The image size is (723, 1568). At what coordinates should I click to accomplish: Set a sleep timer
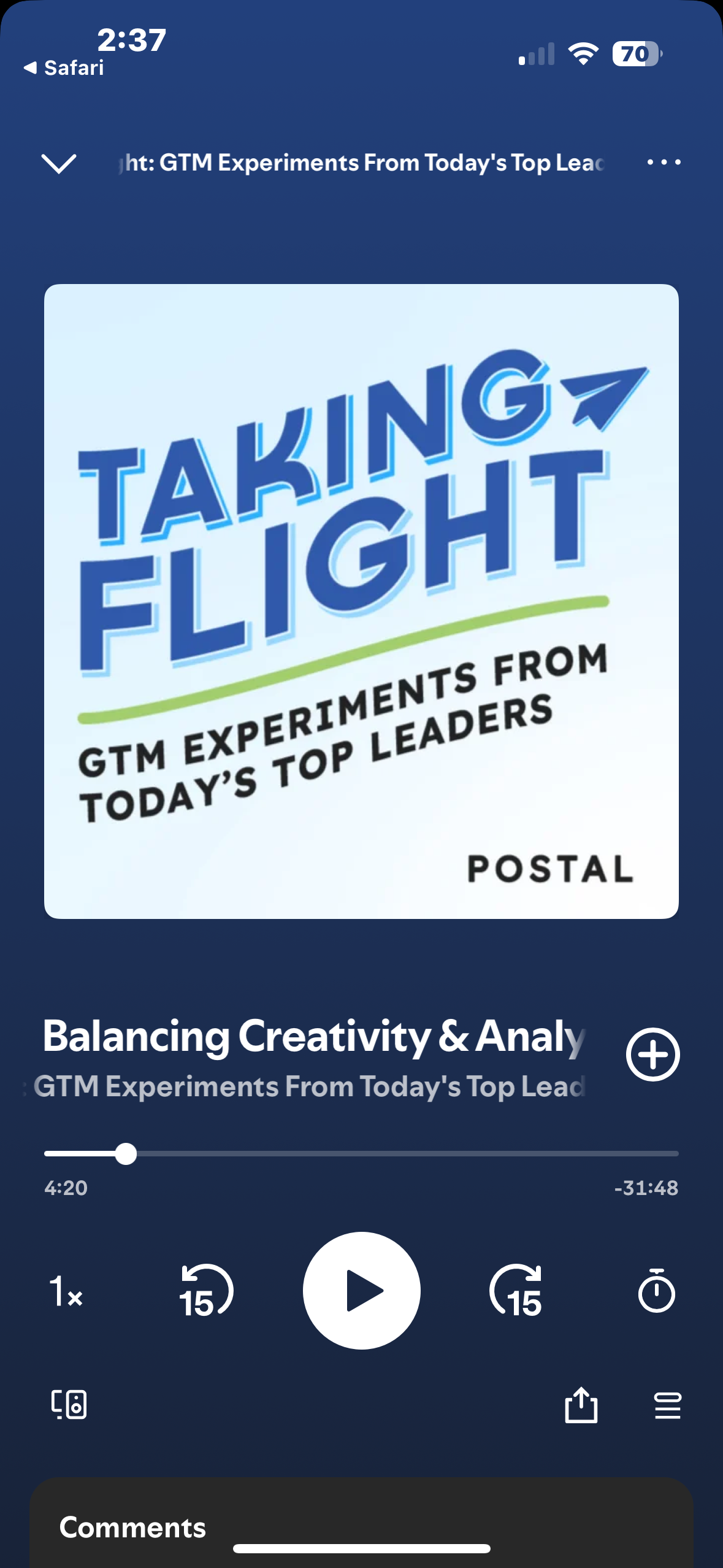pos(656,1291)
